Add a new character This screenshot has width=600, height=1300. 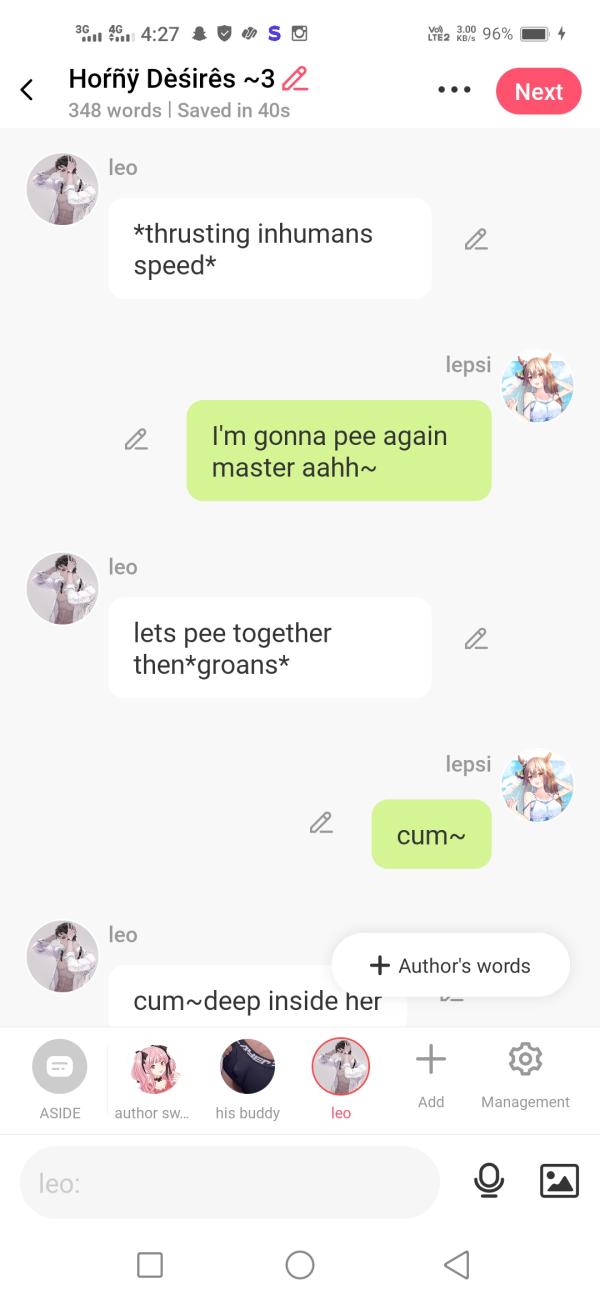click(431, 1072)
